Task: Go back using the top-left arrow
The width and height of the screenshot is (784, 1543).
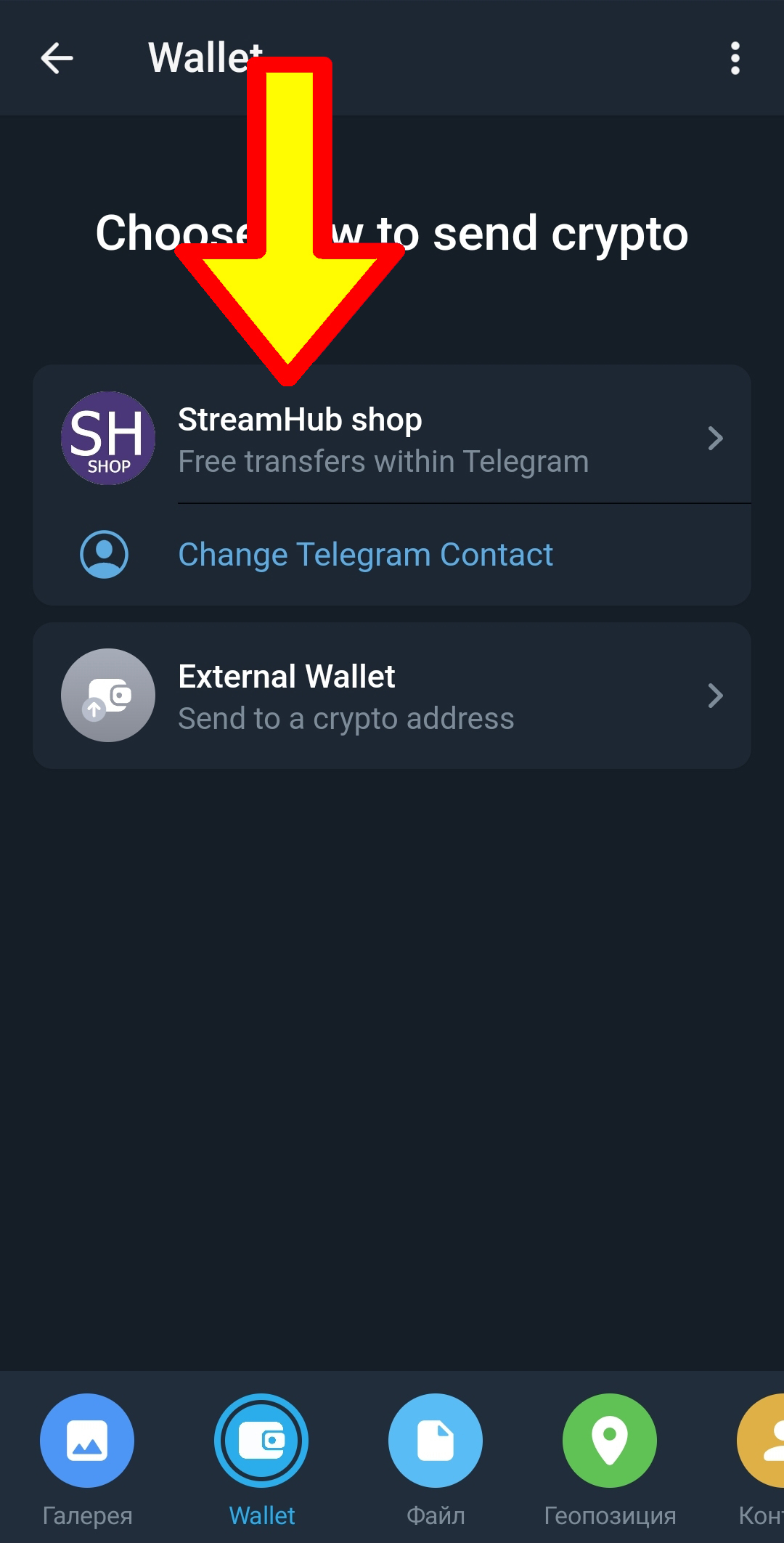Action: pos(57,58)
